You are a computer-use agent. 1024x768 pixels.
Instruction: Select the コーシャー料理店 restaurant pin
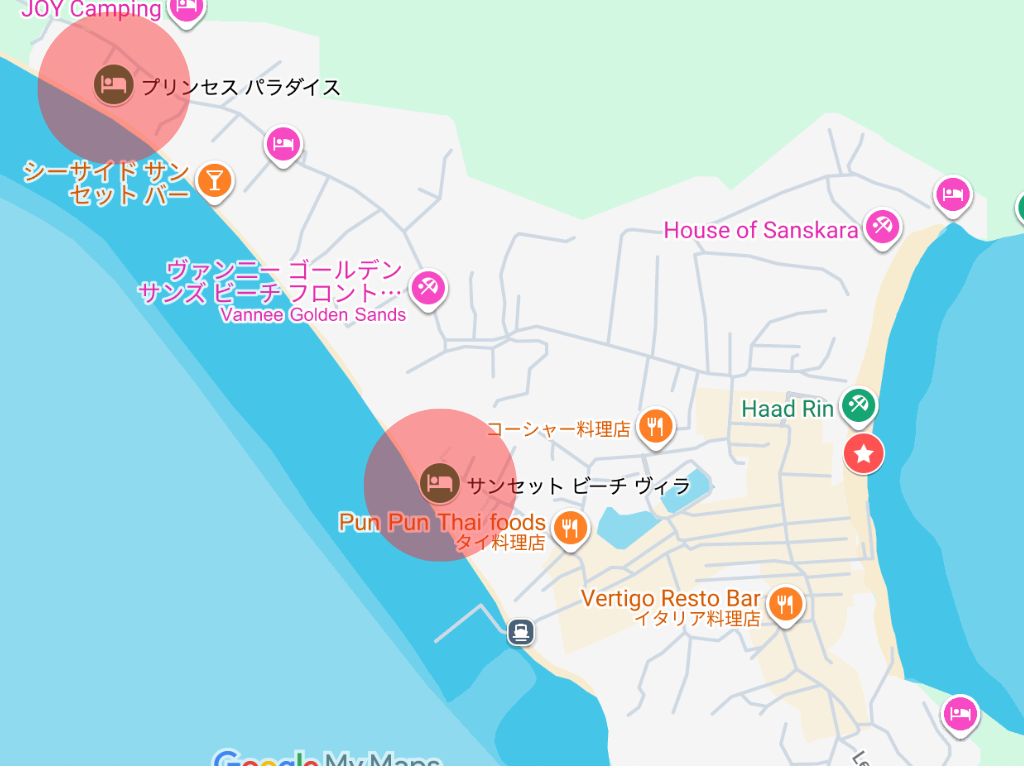click(x=655, y=427)
